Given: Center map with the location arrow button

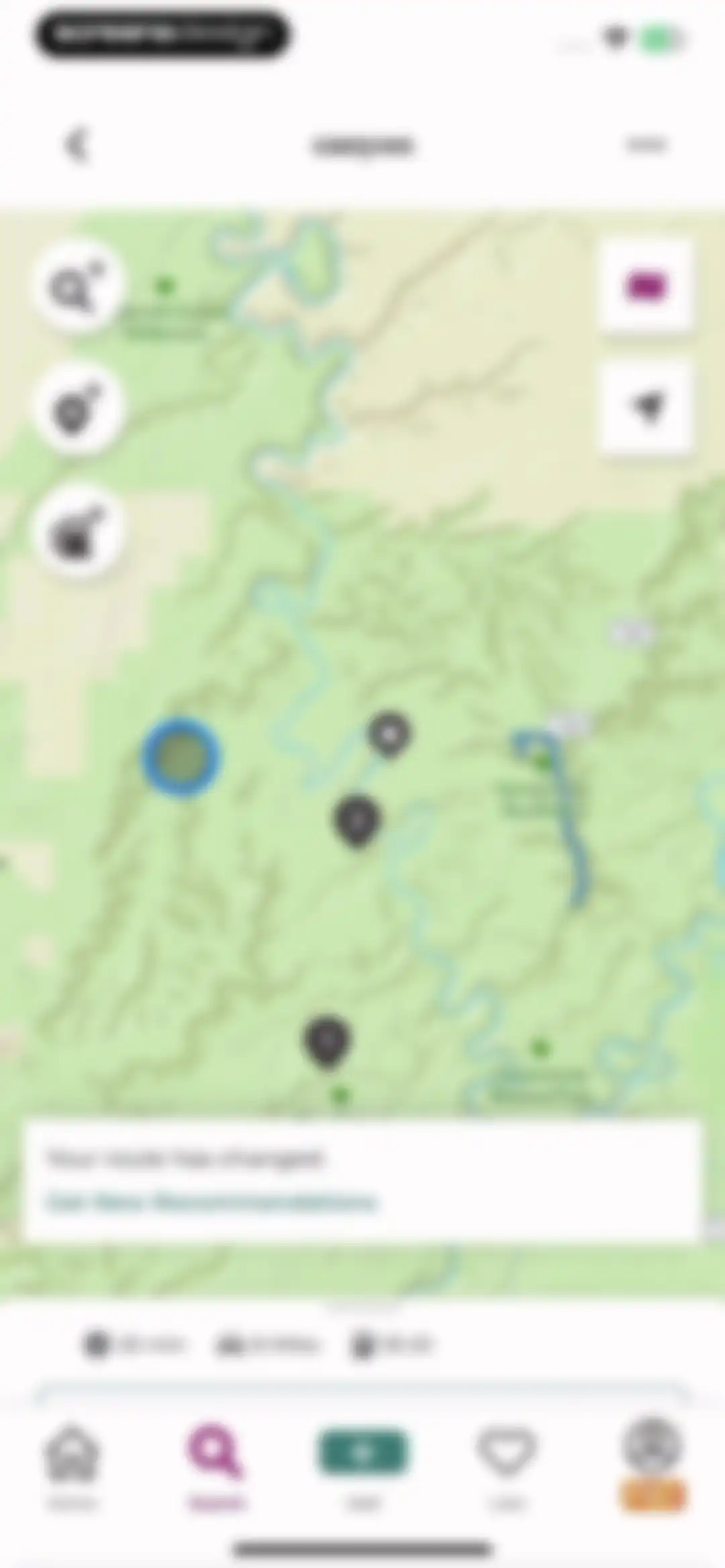Looking at the screenshot, I should click(646, 407).
